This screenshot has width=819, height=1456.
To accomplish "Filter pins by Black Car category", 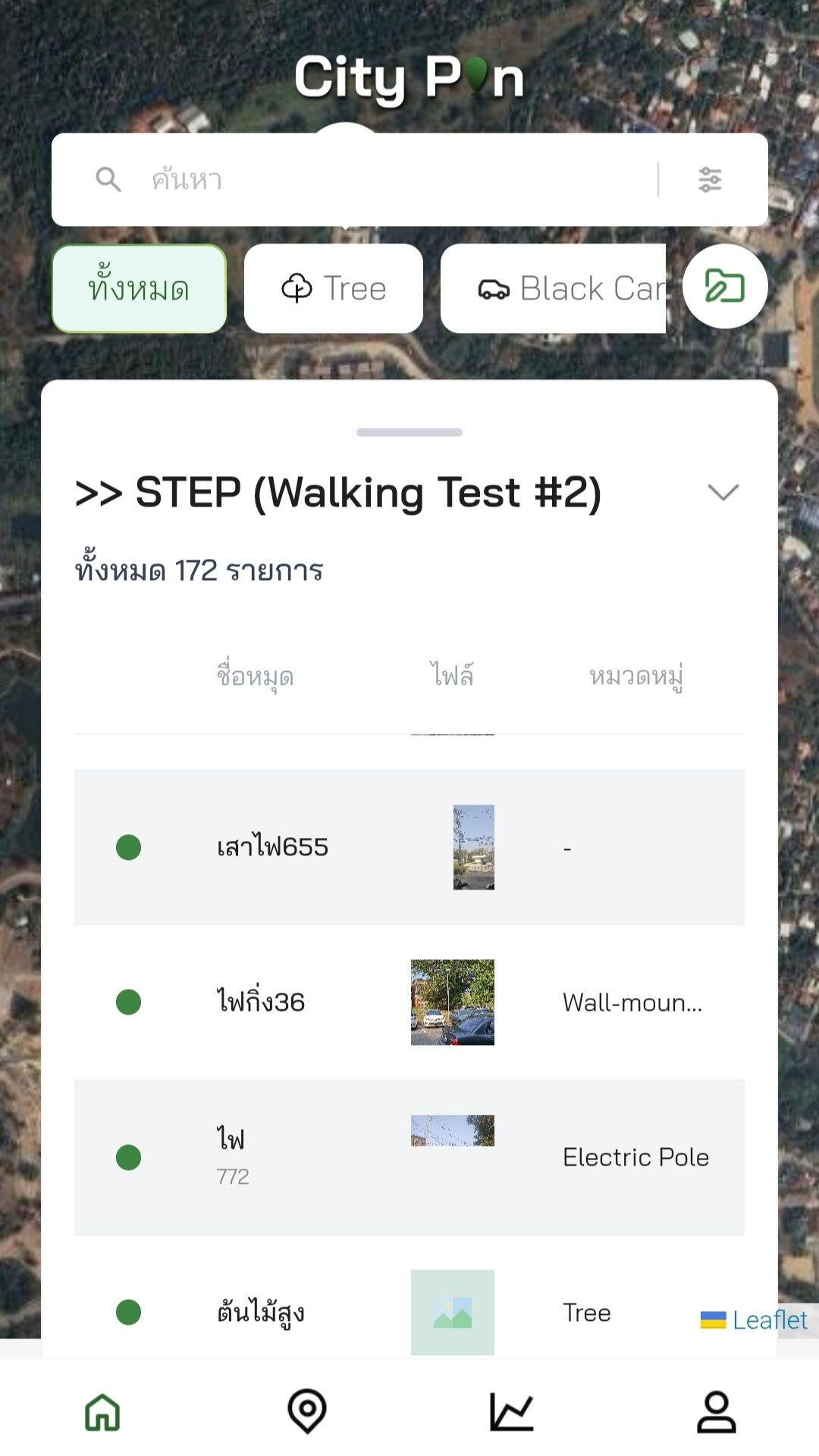I will coord(554,289).
